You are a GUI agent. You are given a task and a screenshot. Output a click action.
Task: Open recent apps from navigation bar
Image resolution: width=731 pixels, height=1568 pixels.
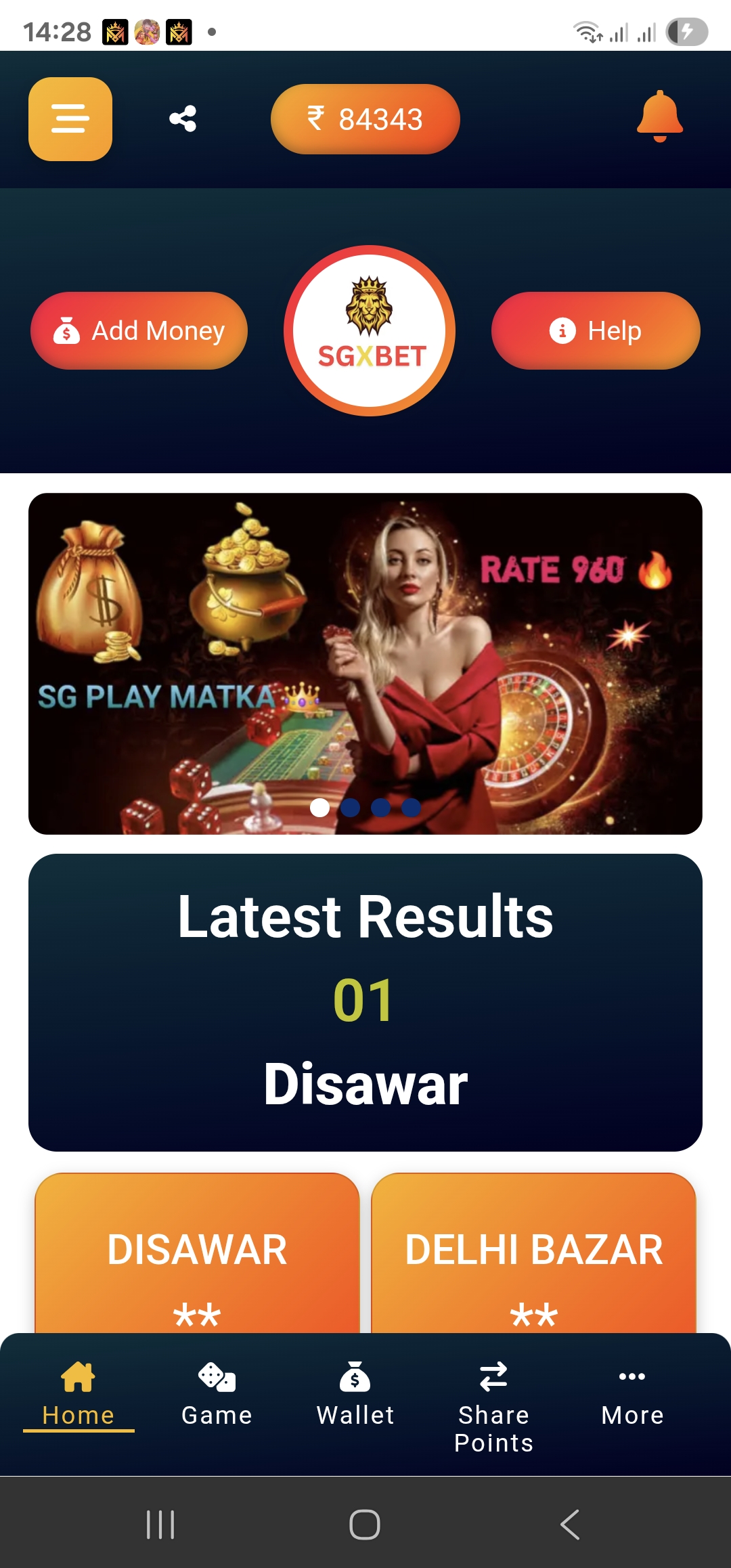tap(160, 1525)
